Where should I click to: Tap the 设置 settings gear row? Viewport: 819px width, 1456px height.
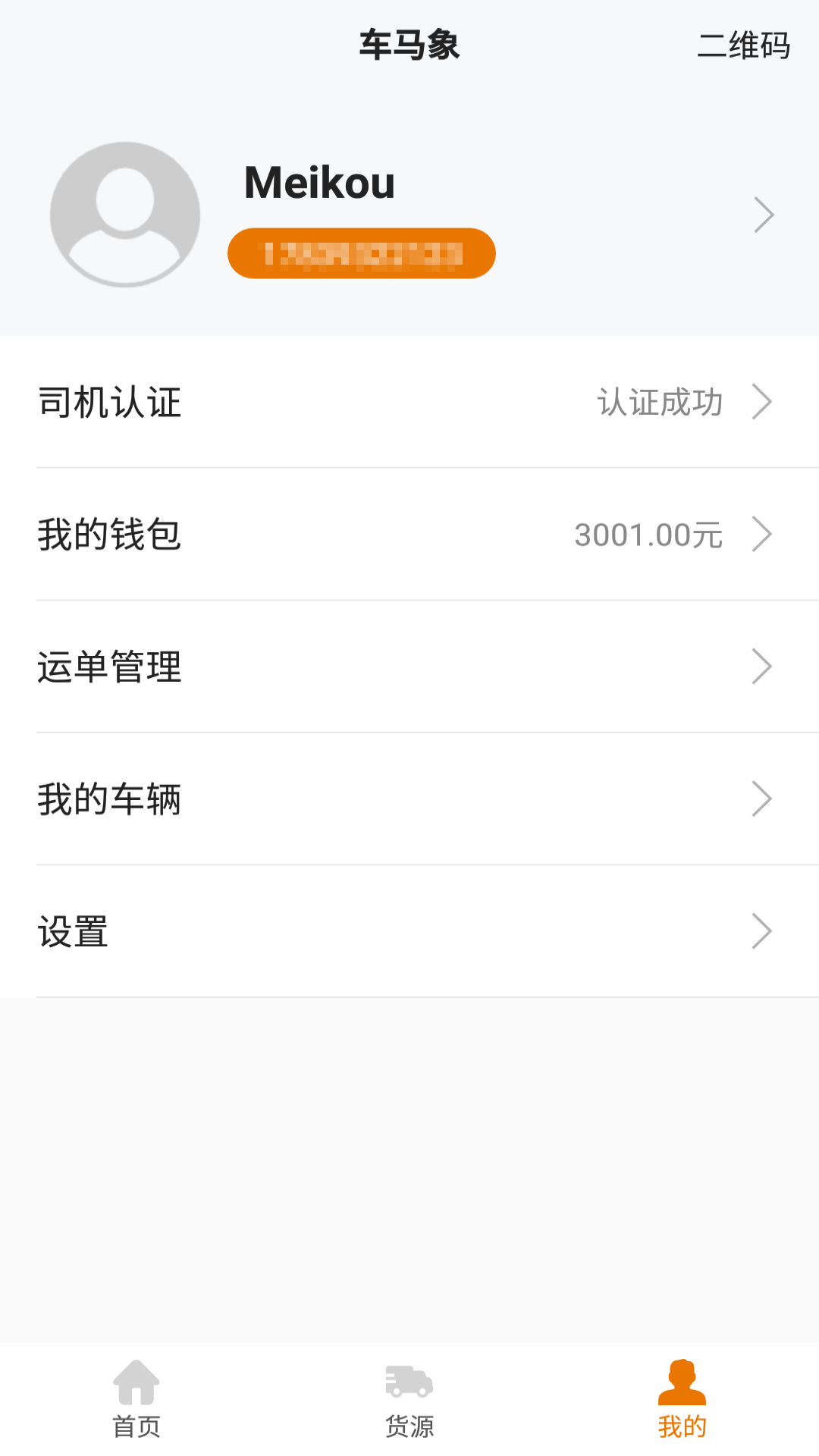(x=409, y=930)
